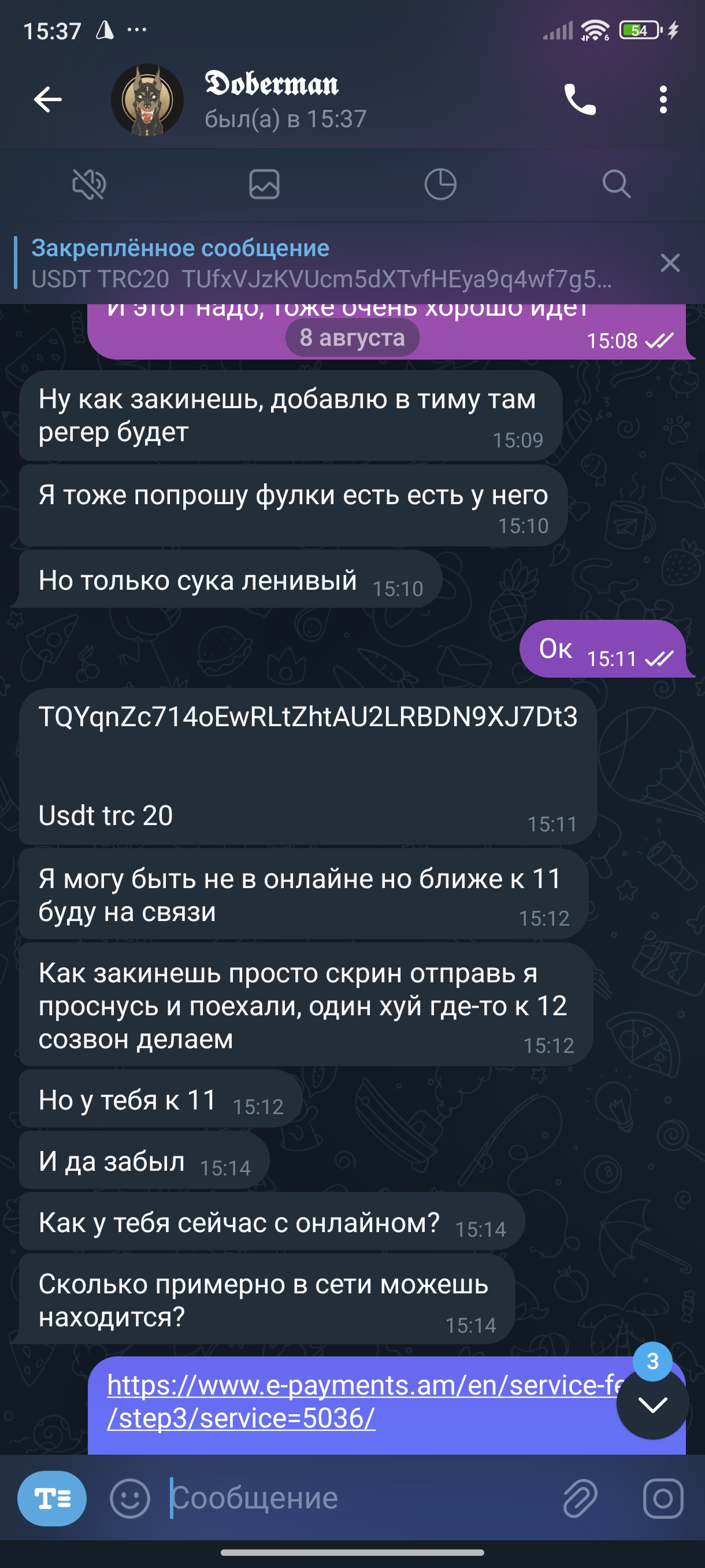Screen dimensions: 705x1568
Task: Open the camera to record
Action: click(x=662, y=1498)
